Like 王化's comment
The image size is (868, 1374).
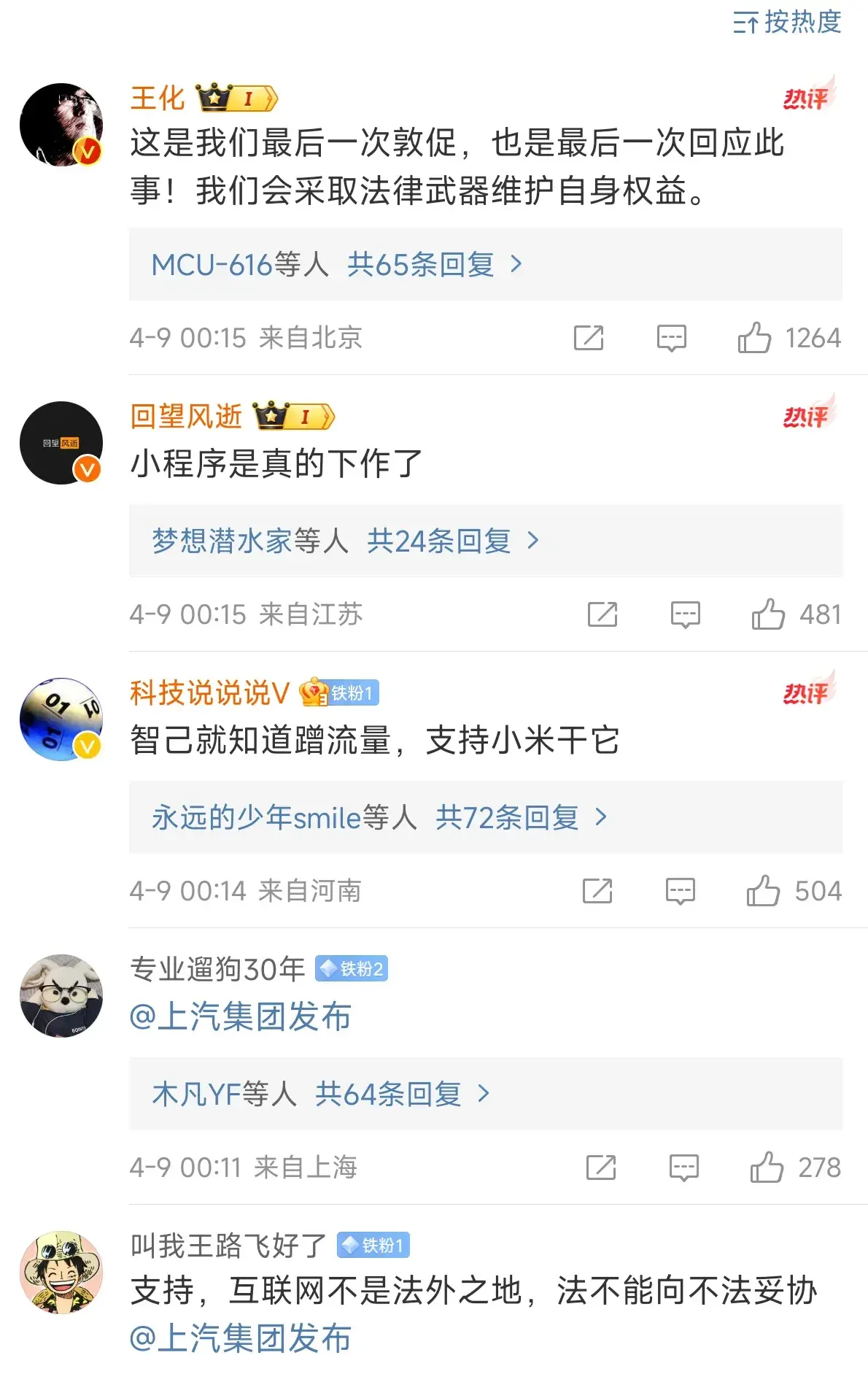click(x=754, y=338)
